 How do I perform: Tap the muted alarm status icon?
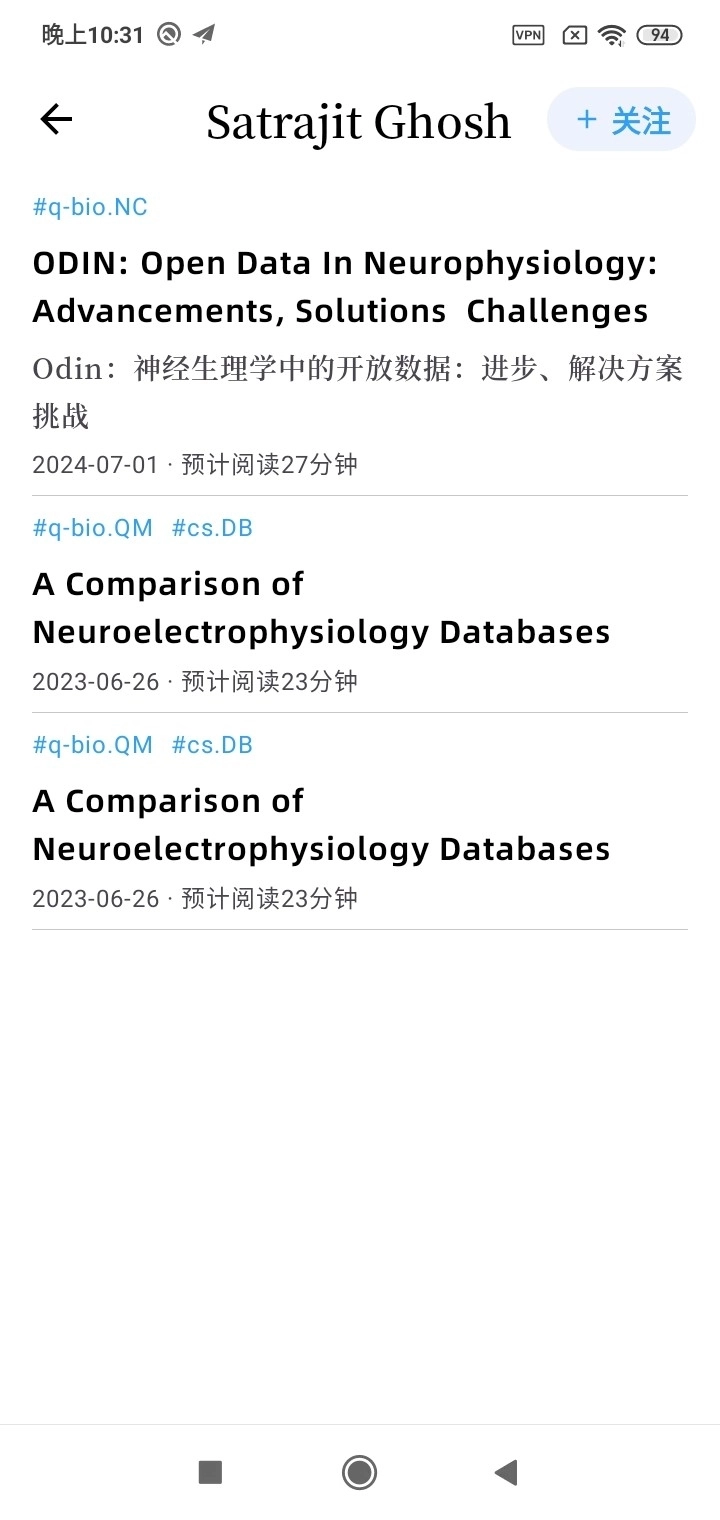[167, 33]
